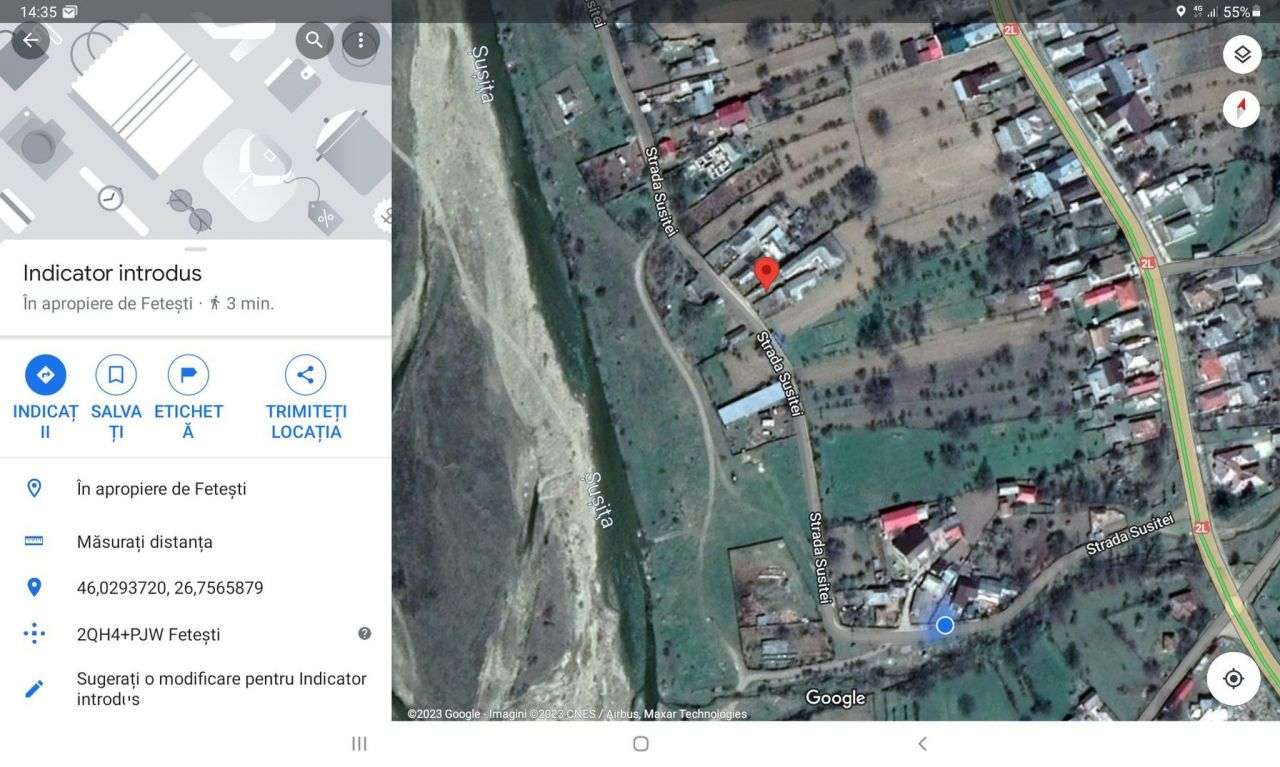Share location via Trimiteți locația
Image resolution: width=1280 pixels, height=767 pixels.
pos(305,375)
